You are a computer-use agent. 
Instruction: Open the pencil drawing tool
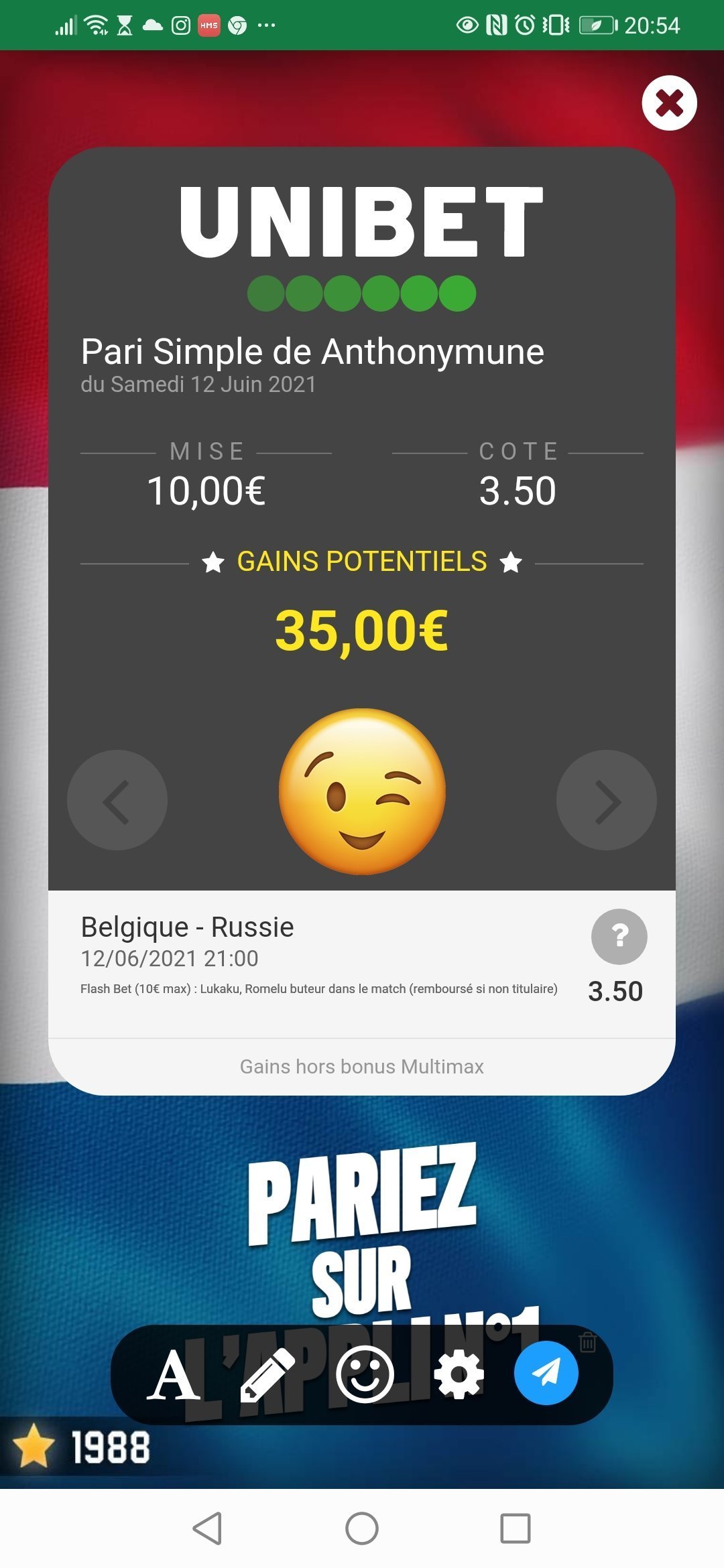coord(267,1375)
